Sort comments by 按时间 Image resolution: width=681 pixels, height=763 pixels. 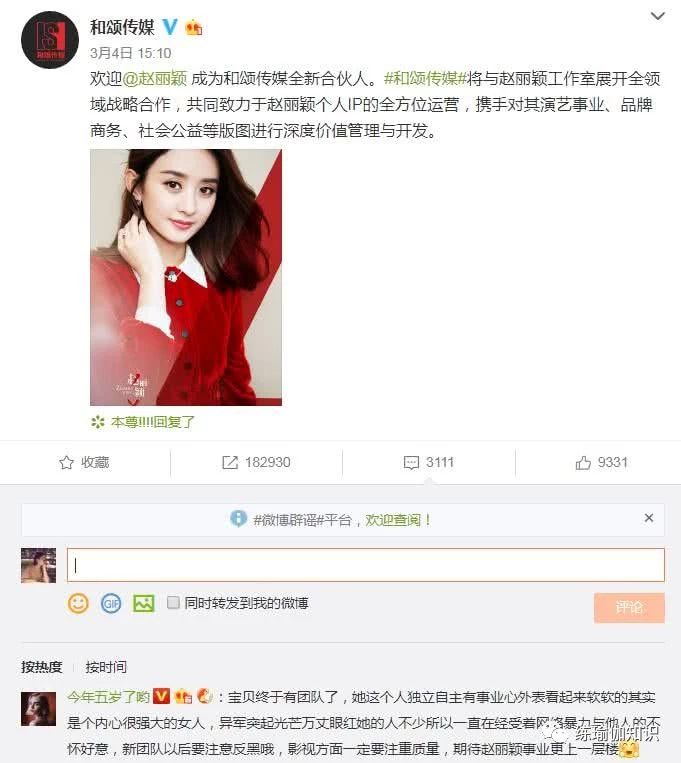pos(106,667)
